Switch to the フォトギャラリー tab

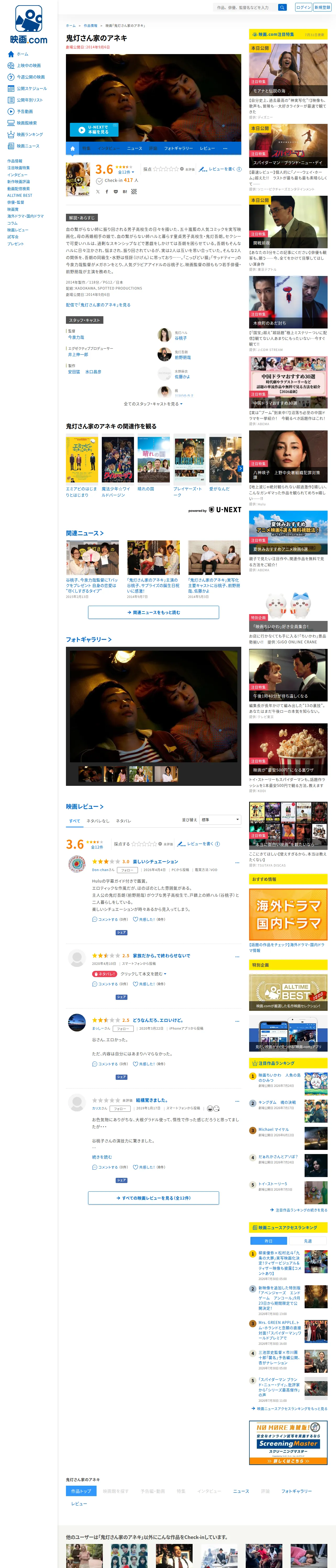178,148
